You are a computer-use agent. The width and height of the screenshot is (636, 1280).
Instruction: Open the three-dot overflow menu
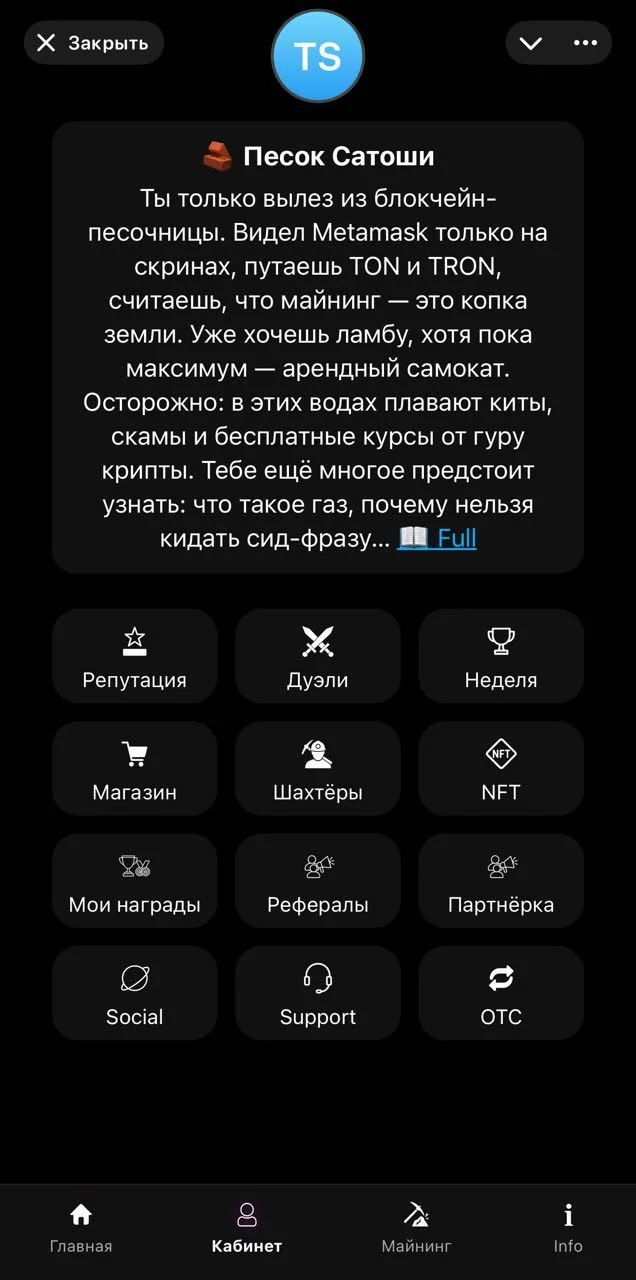pyautogui.click(x=585, y=43)
